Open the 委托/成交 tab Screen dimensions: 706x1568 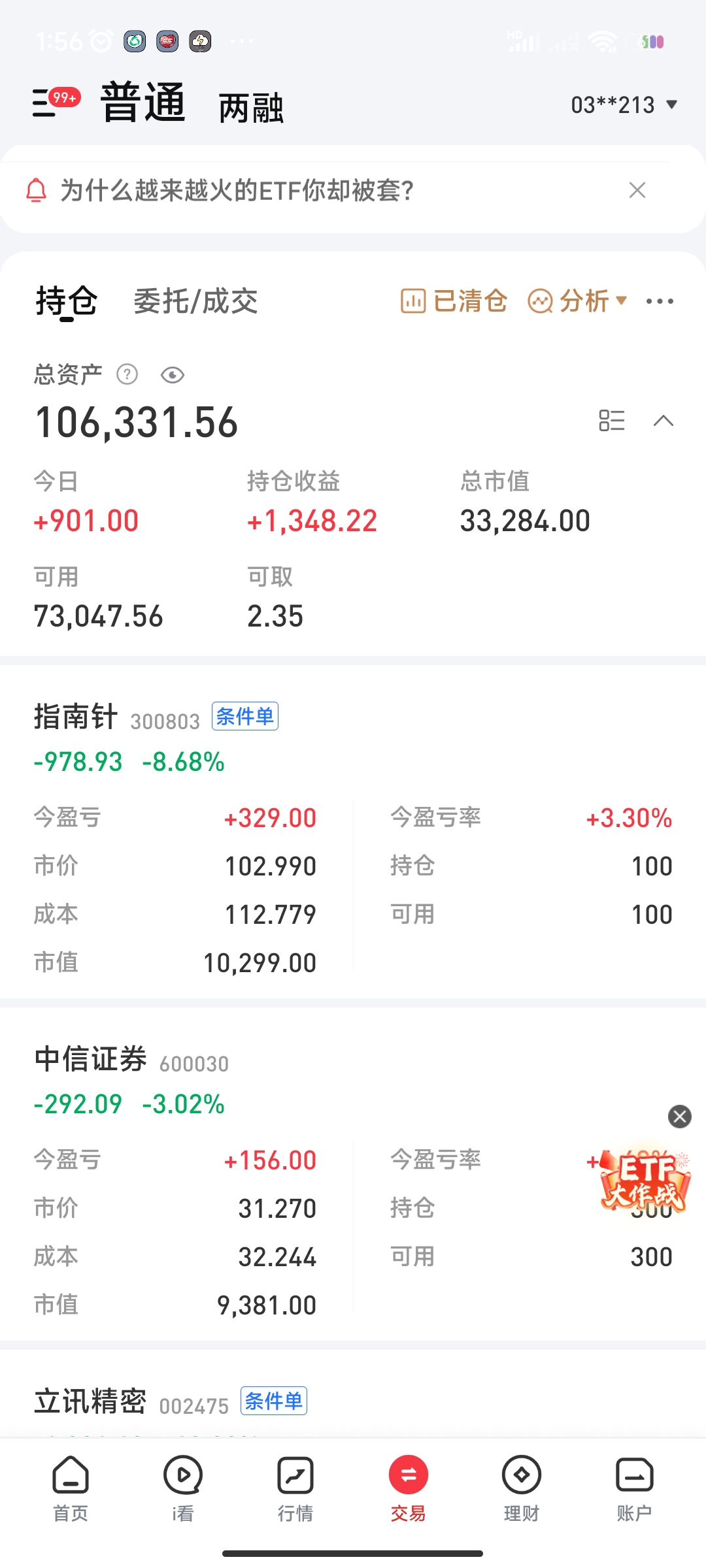(195, 301)
